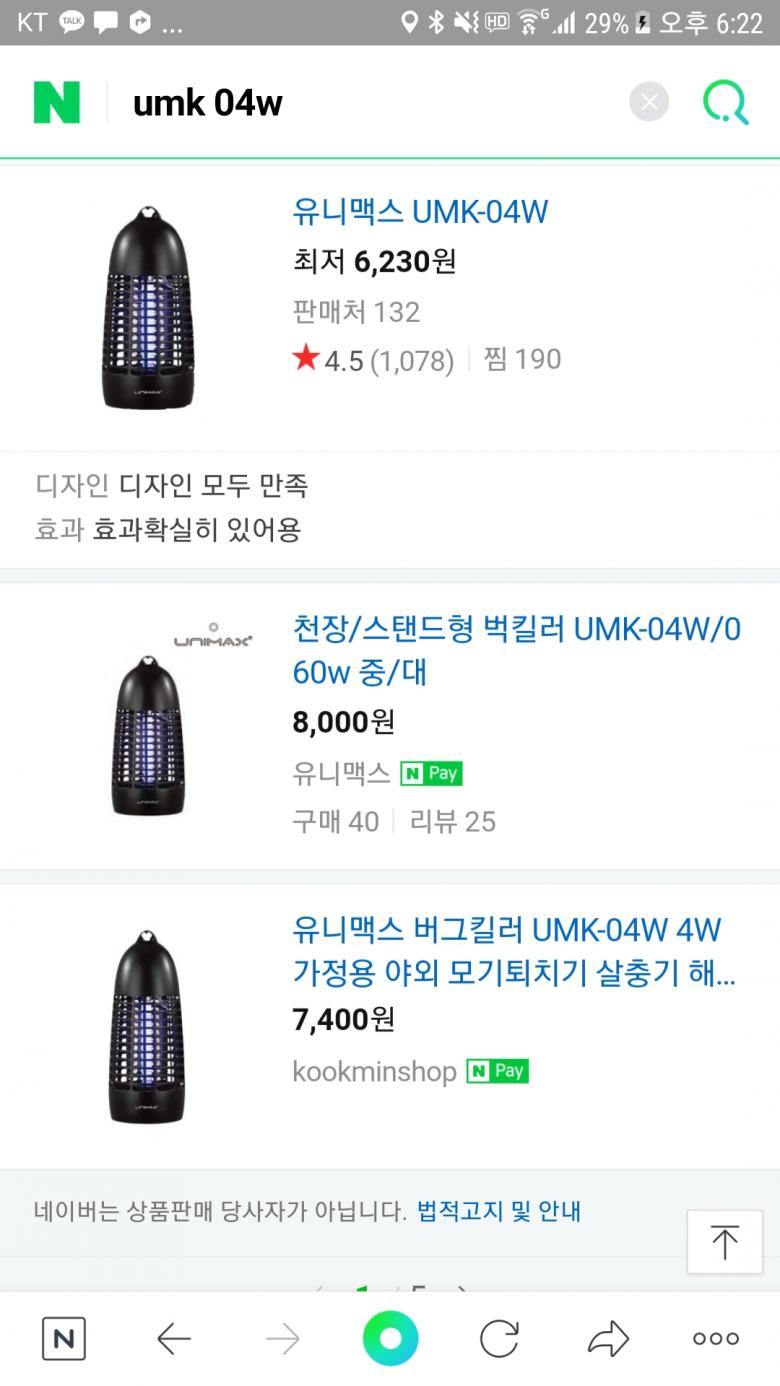The image size is (780, 1386).
Task: Open the 천장/스탠드형 벅킬러 UMK-04W product
Action: click(x=516, y=650)
